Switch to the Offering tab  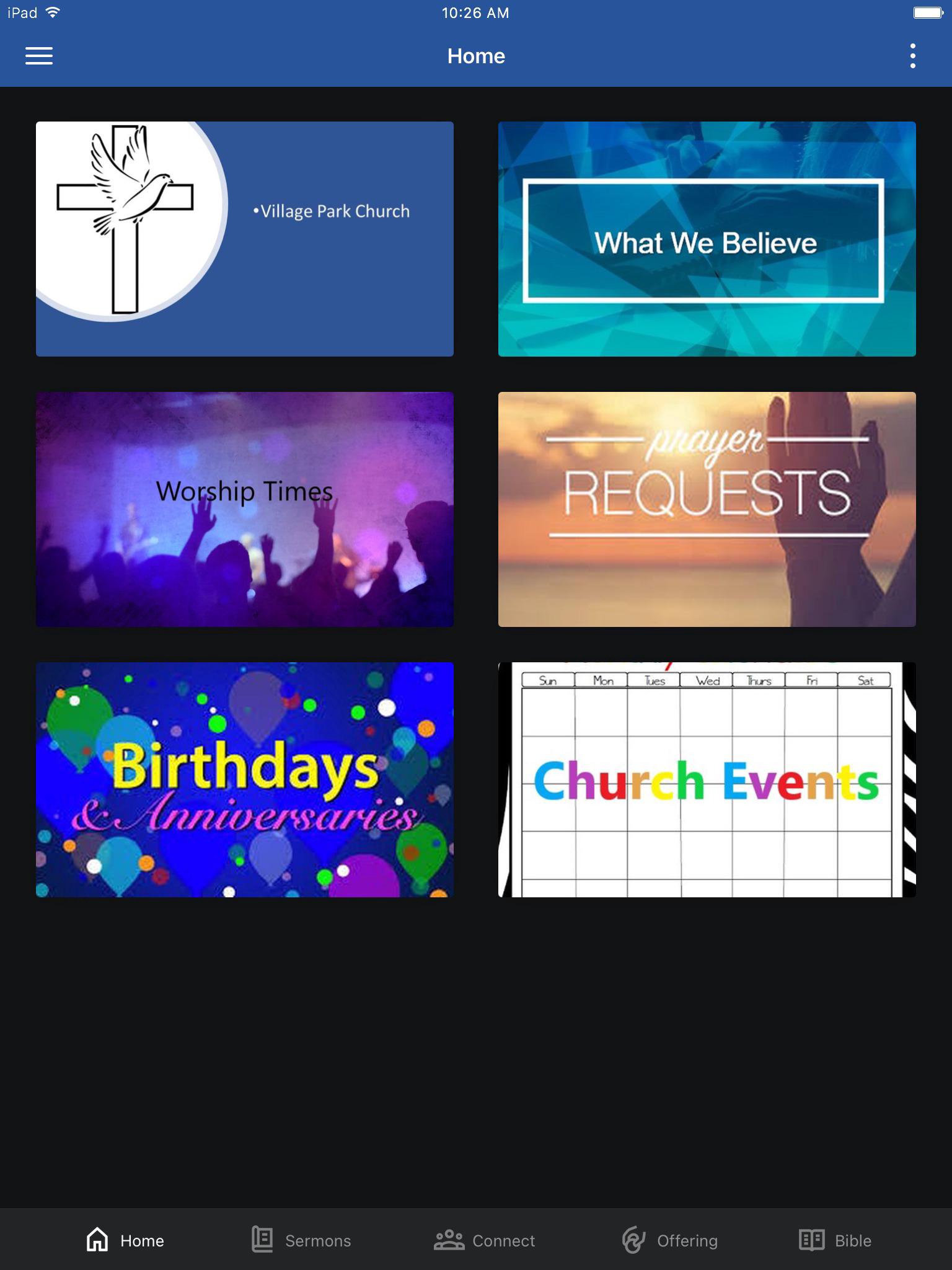pyautogui.click(x=669, y=1240)
